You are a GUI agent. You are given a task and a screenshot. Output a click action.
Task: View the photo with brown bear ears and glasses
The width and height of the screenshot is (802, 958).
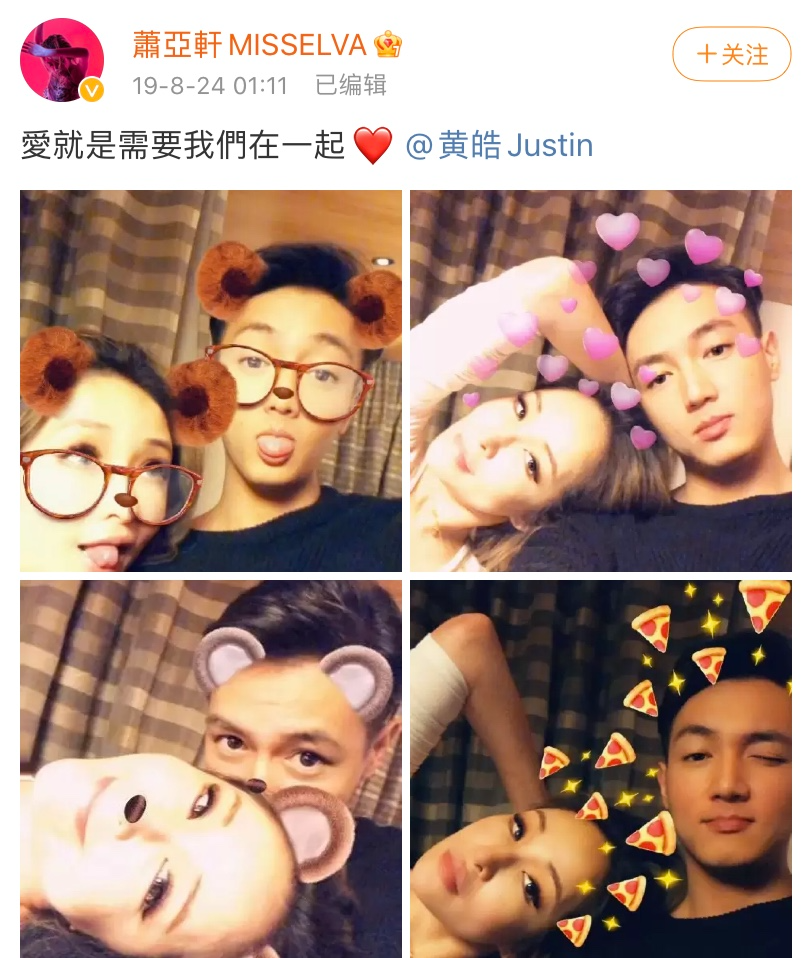(211, 381)
